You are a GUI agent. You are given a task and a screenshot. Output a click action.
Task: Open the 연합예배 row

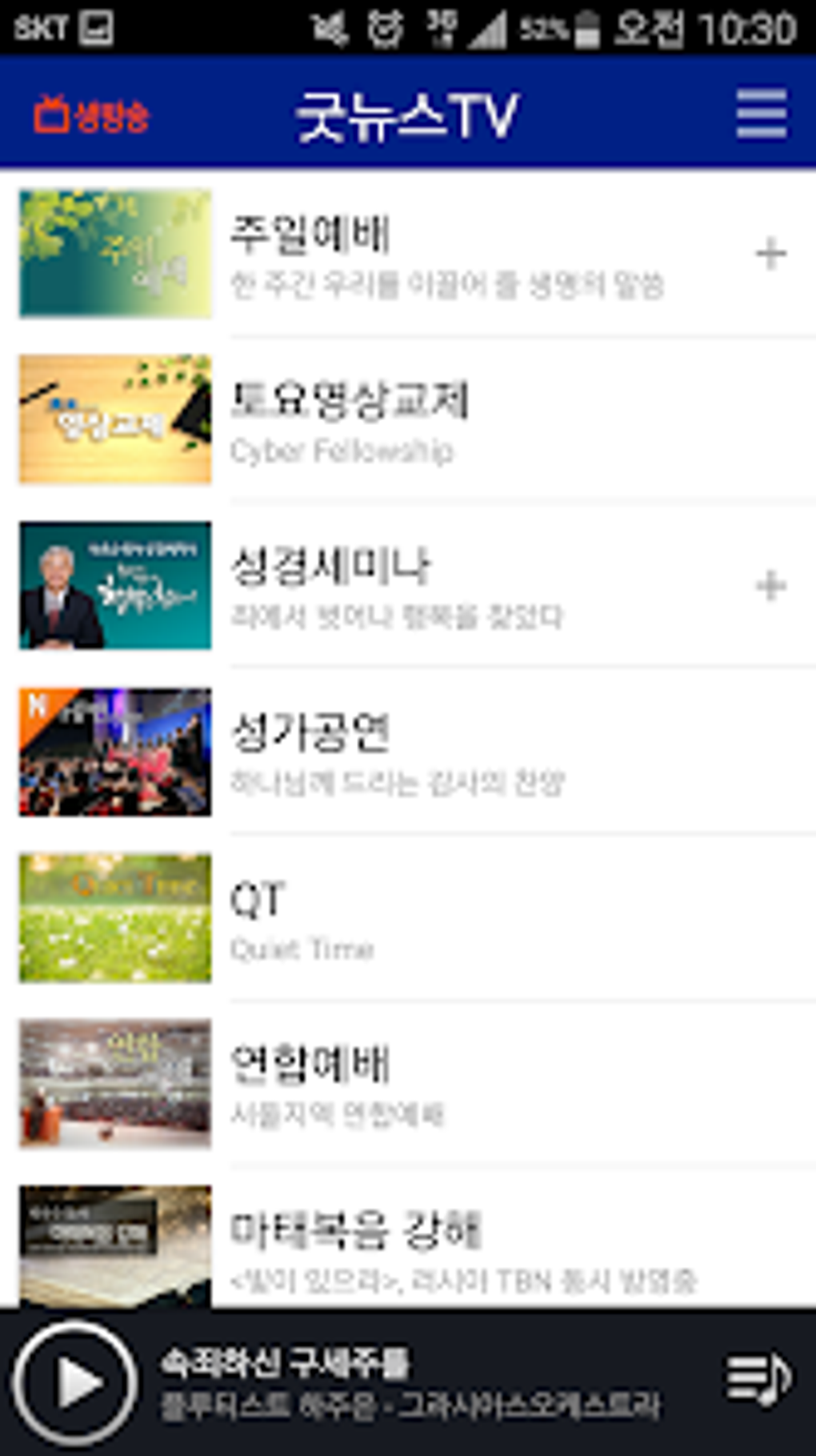click(408, 1085)
